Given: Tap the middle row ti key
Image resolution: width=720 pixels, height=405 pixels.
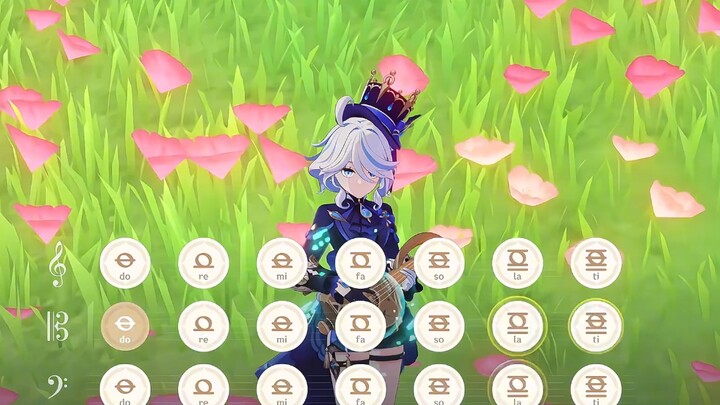Looking at the screenshot, I should tap(596, 327).
